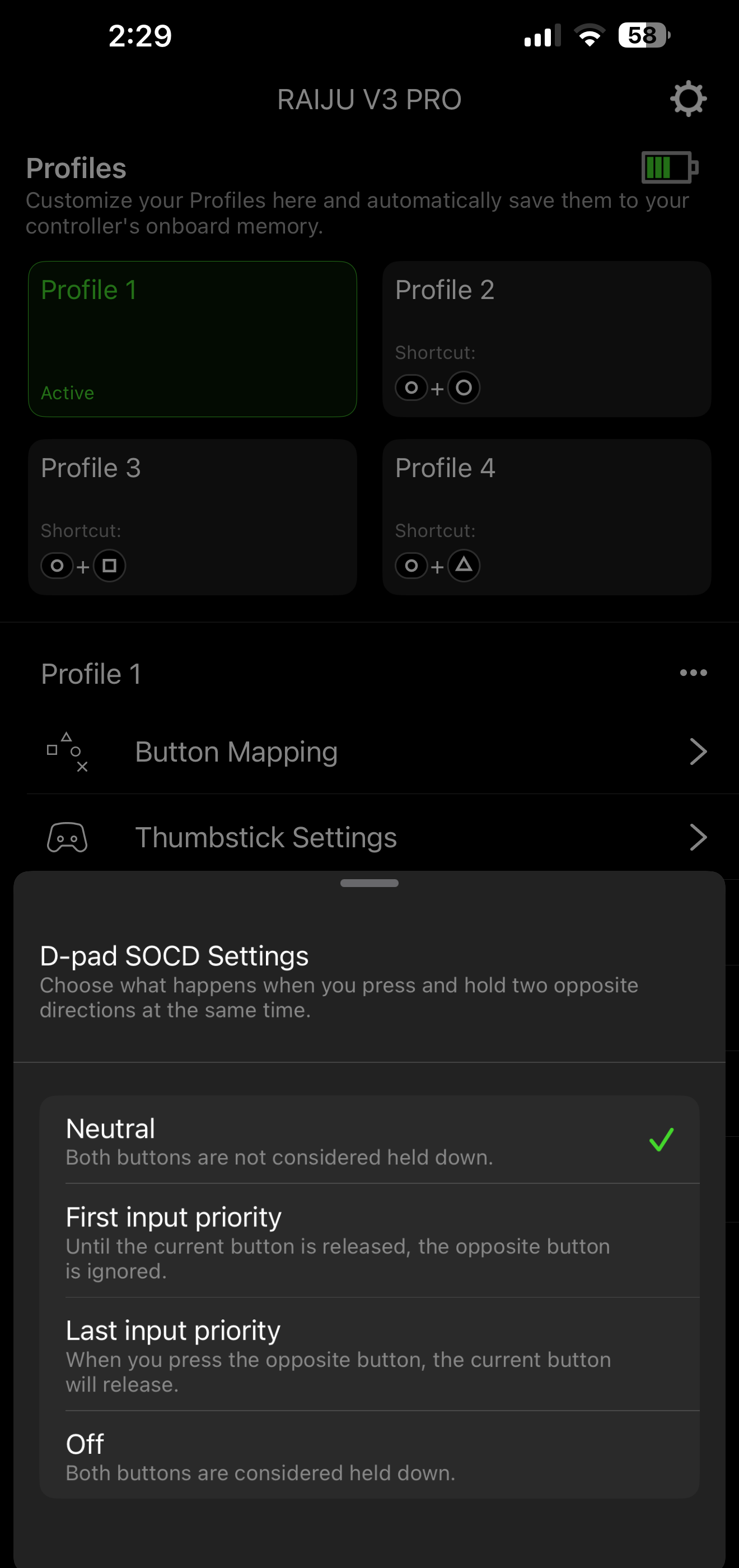The image size is (739, 1568).
Task: Switch to Profile 2
Action: 546,339
